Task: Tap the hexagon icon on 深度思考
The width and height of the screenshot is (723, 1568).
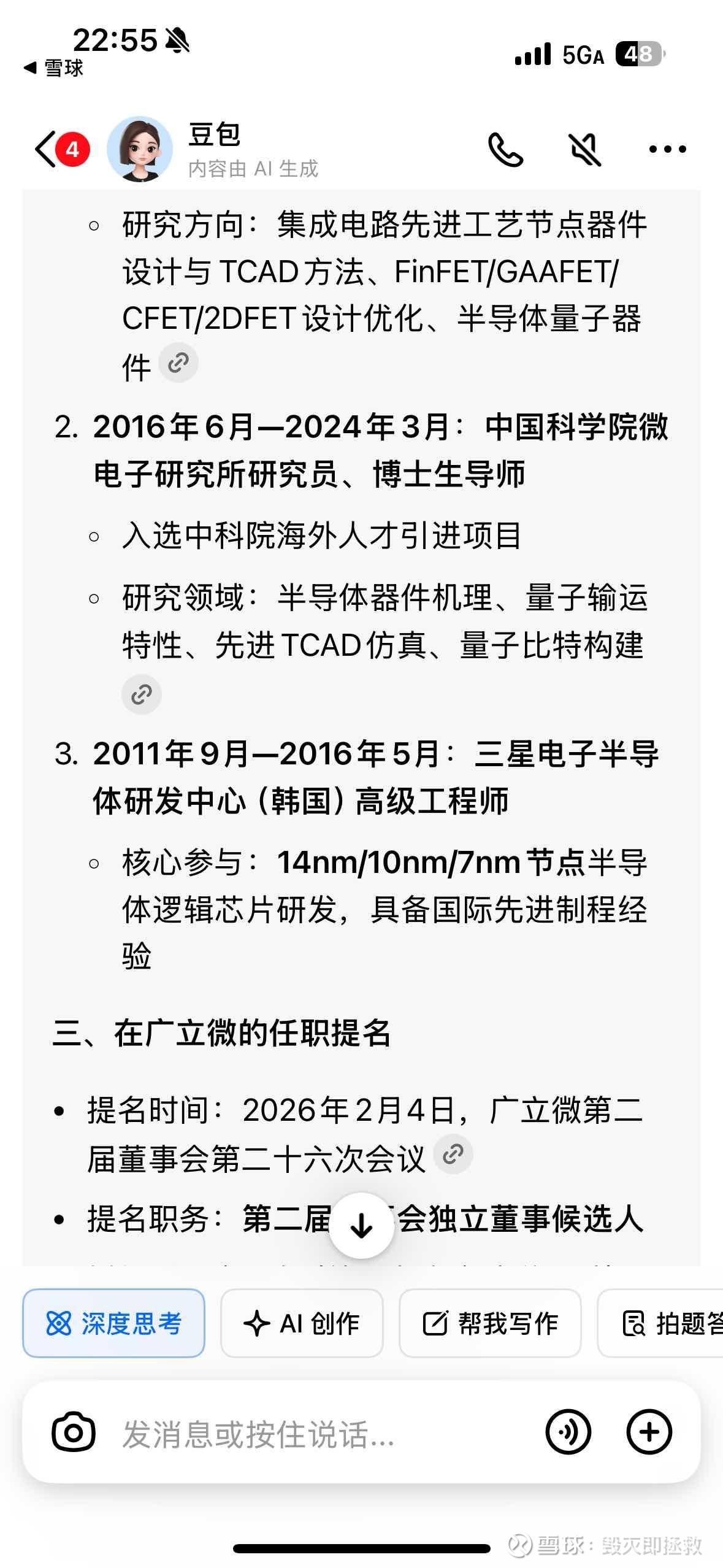Action: point(58,1323)
